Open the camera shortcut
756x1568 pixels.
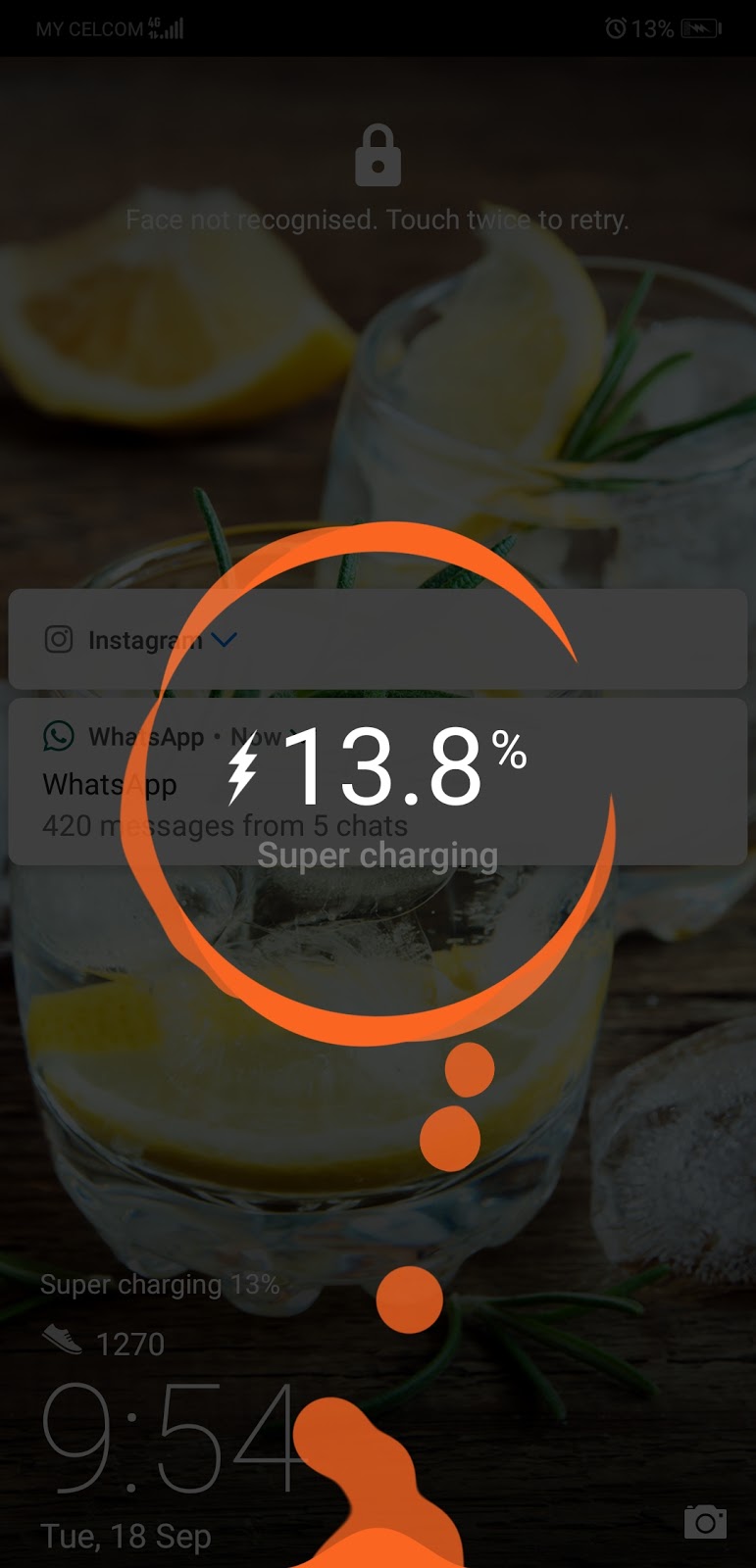click(x=705, y=1522)
